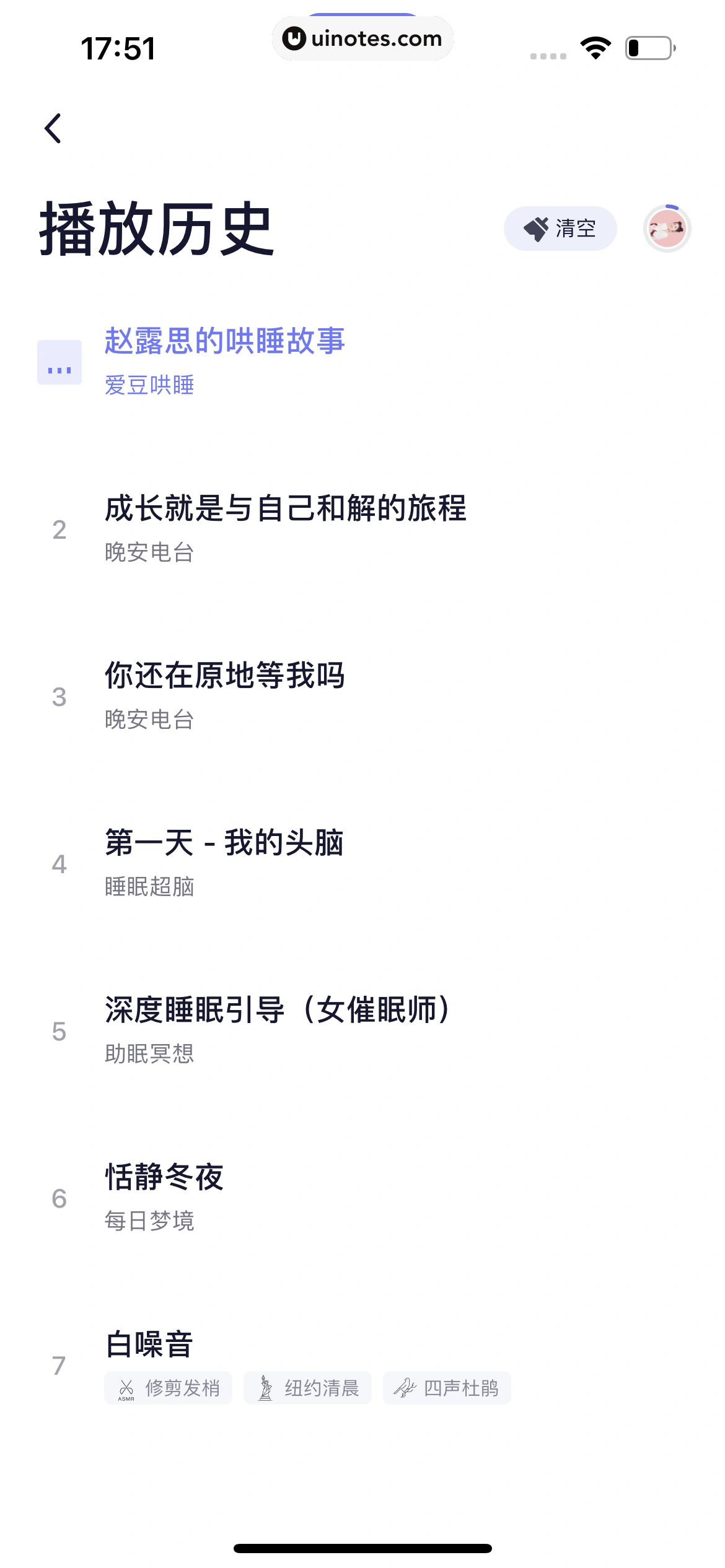This screenshot has height=1568, width=725.
Task: Expand the 恬静冬夜 entry
Action: tap(164, 1176)
